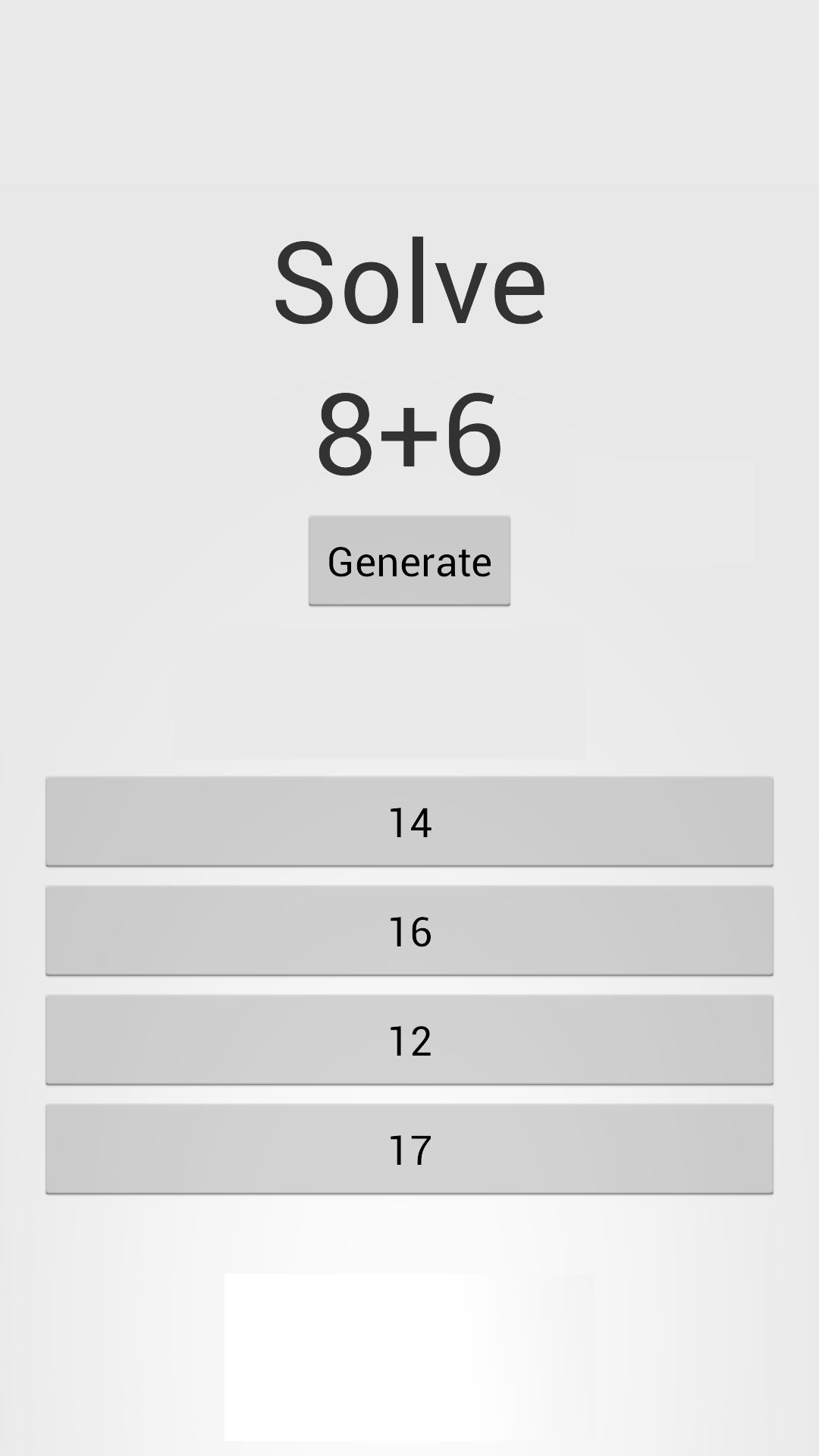
Task: Pick 12 as the answer
Action: [x=409, y=1040]
